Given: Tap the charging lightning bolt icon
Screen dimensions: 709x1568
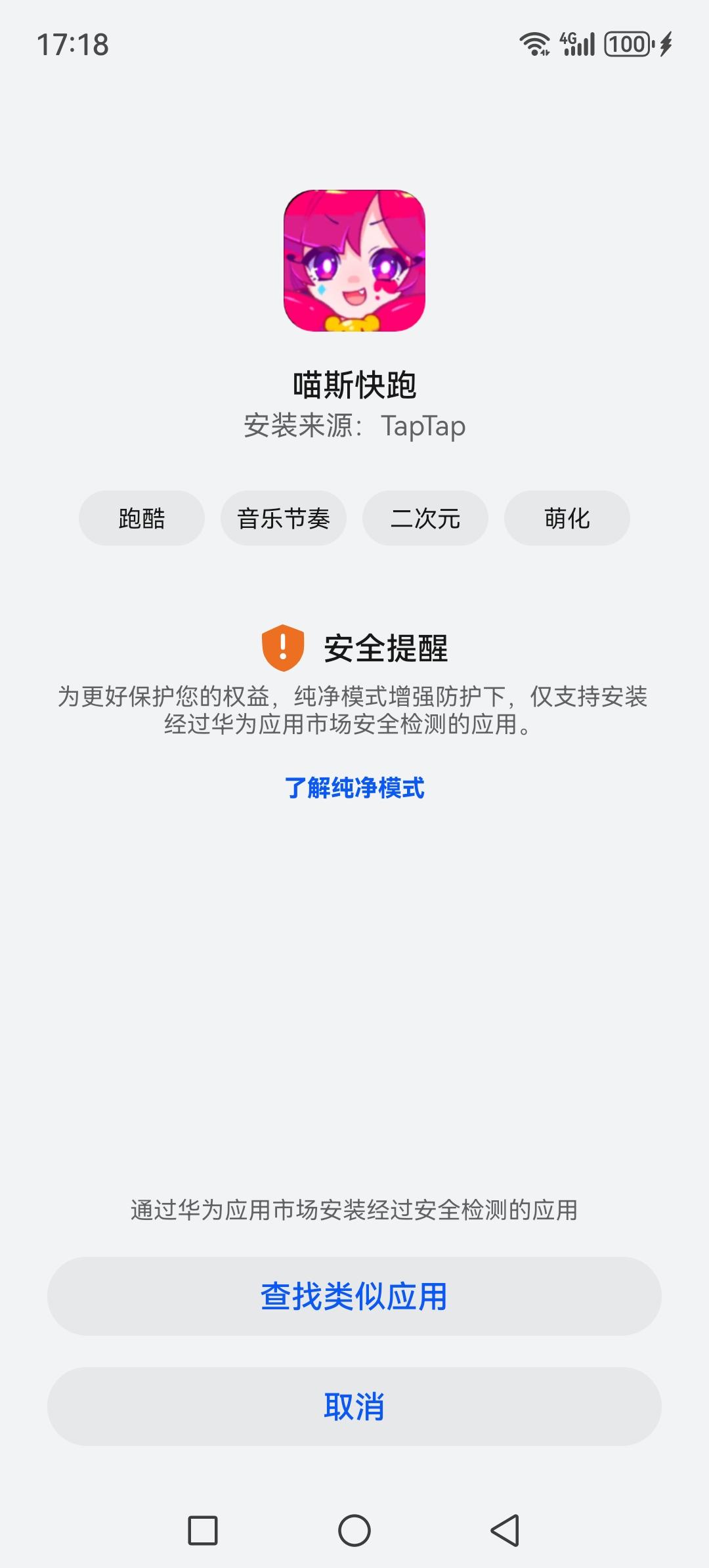Looking at the screenshot, I should [x=666, y=43].
